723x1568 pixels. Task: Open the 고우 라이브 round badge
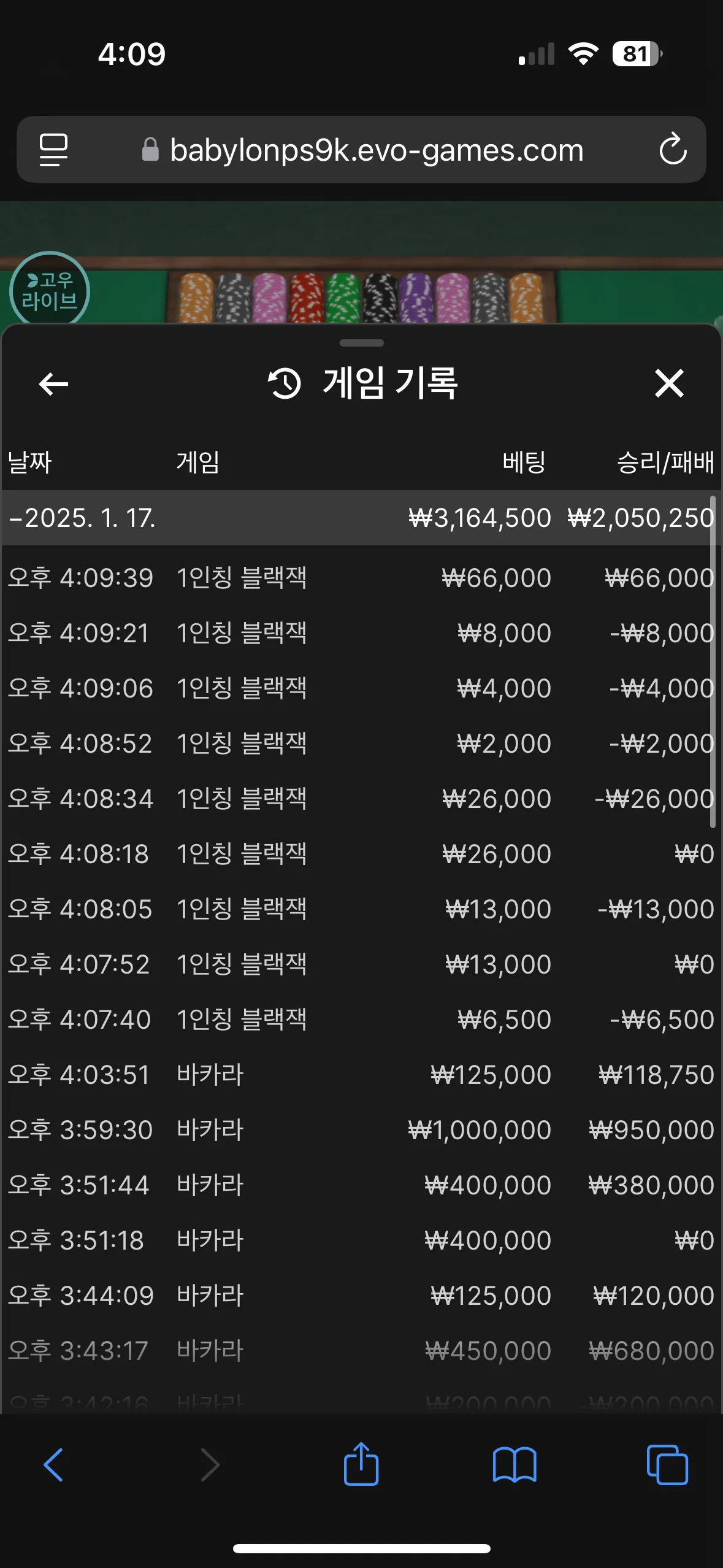(x=49, y=290)
